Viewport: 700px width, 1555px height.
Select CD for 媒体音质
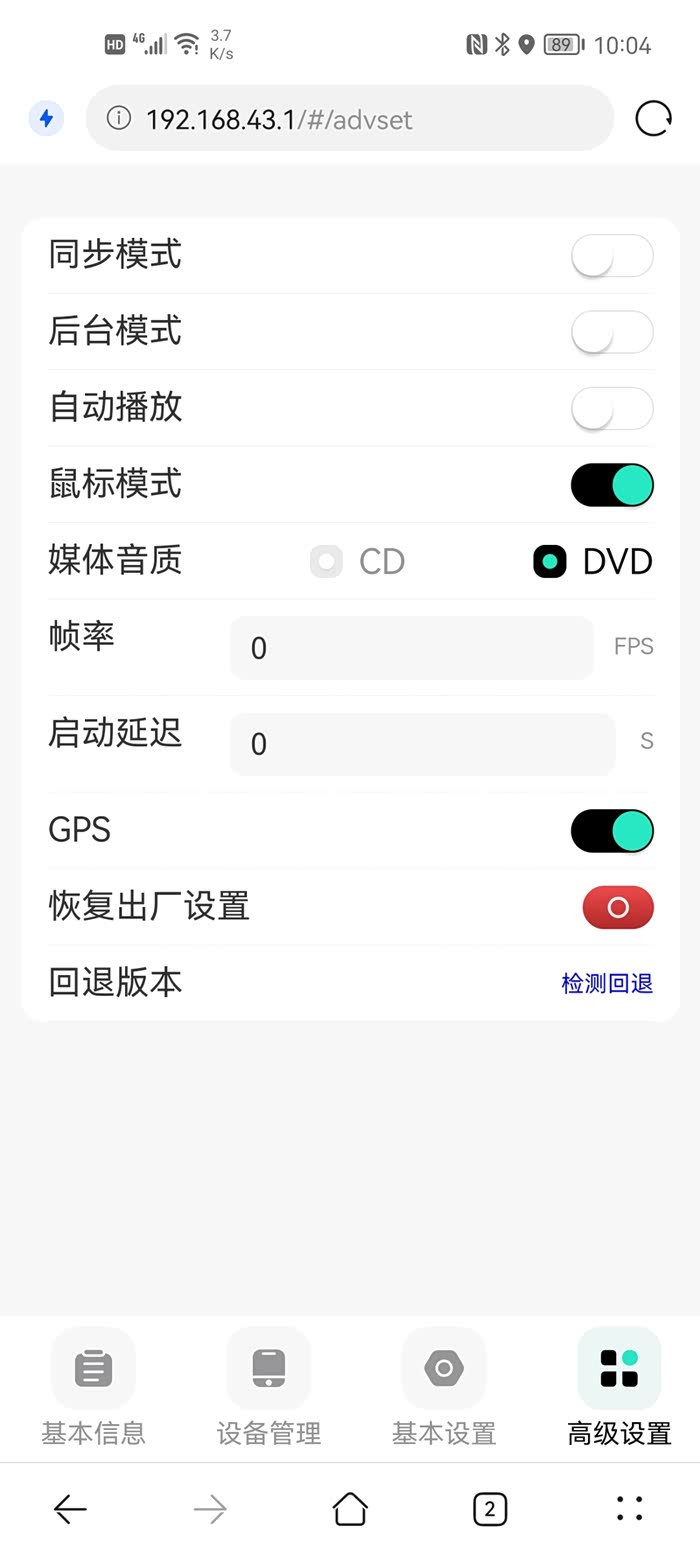327,561
